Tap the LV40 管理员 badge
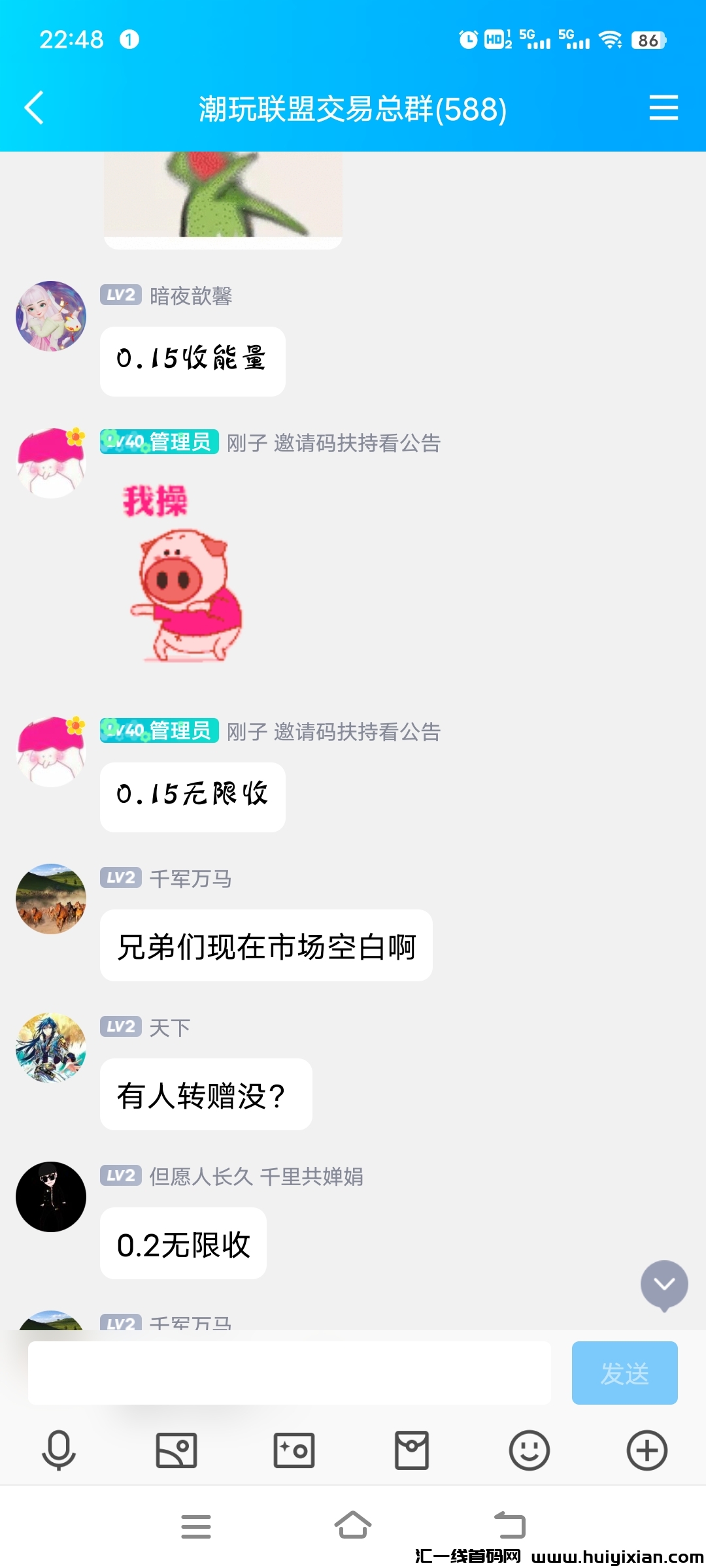This screenshot has height=1568, width=706. point(158,442)
